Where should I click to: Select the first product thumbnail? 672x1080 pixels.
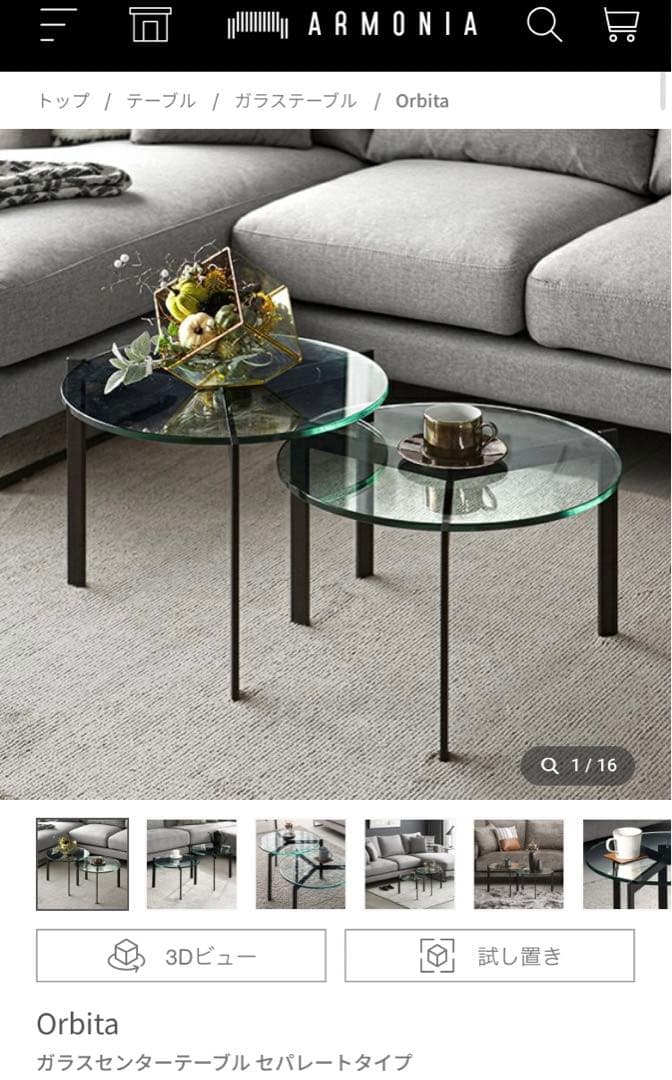[x=82, y=864]
